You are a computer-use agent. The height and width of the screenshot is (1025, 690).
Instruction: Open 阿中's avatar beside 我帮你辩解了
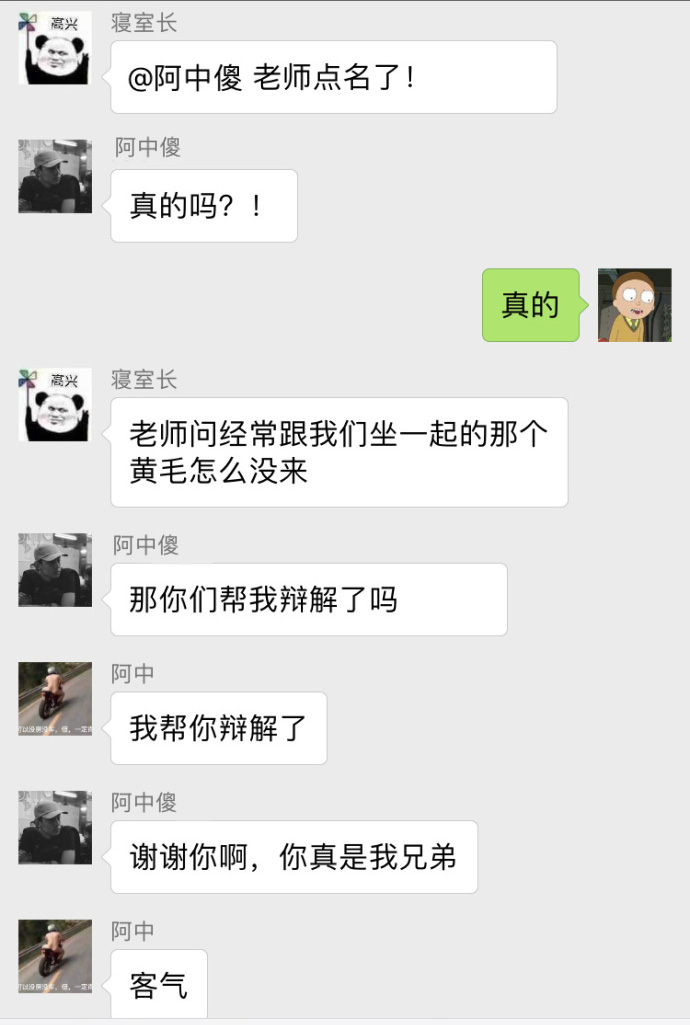55,699
